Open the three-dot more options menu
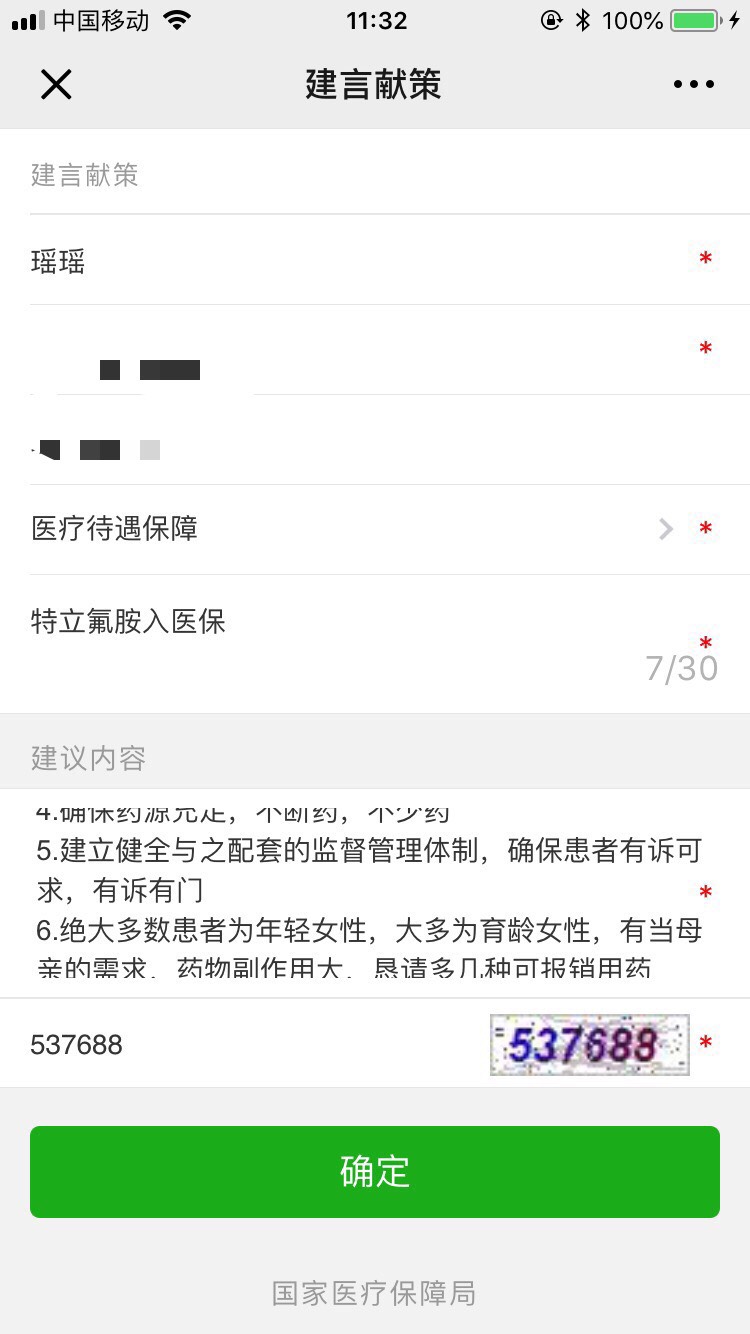The image size is (750, 1334). coord(693,85)
